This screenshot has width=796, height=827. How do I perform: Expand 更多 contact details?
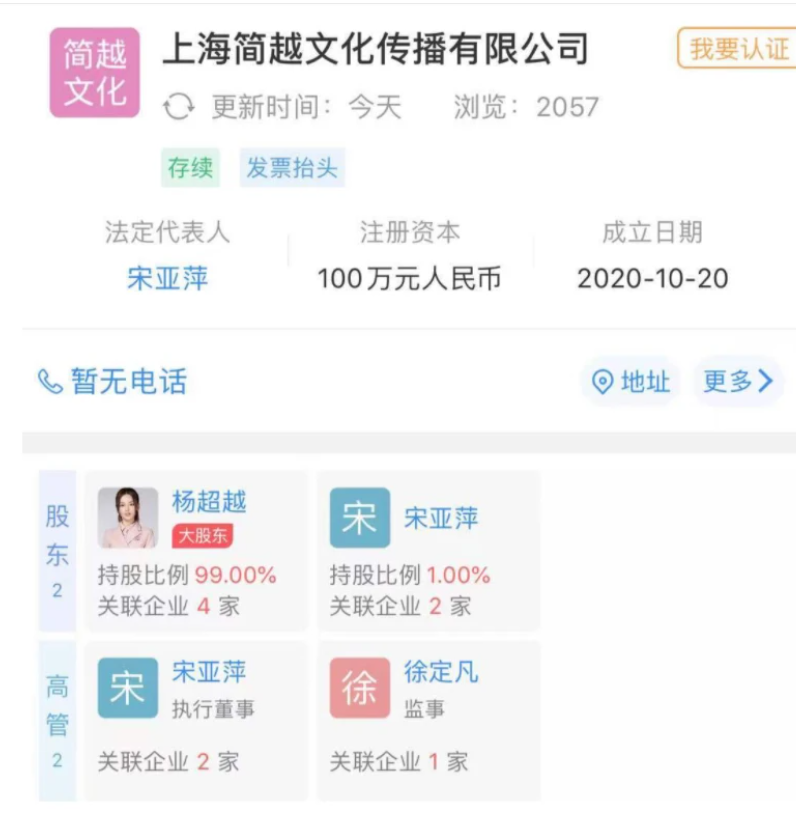(x=737, y=382)
